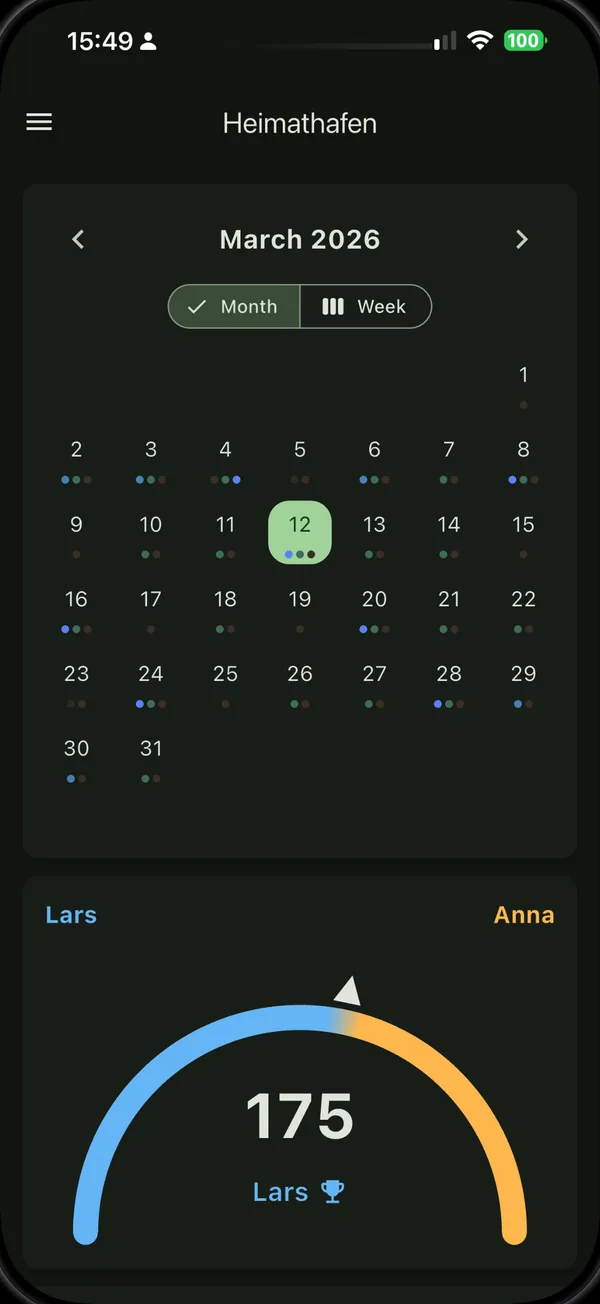The height and width of the screenshot is (1304, 600).
Task: Choose March 8 in the calendar
Action: tap(523, 458)
